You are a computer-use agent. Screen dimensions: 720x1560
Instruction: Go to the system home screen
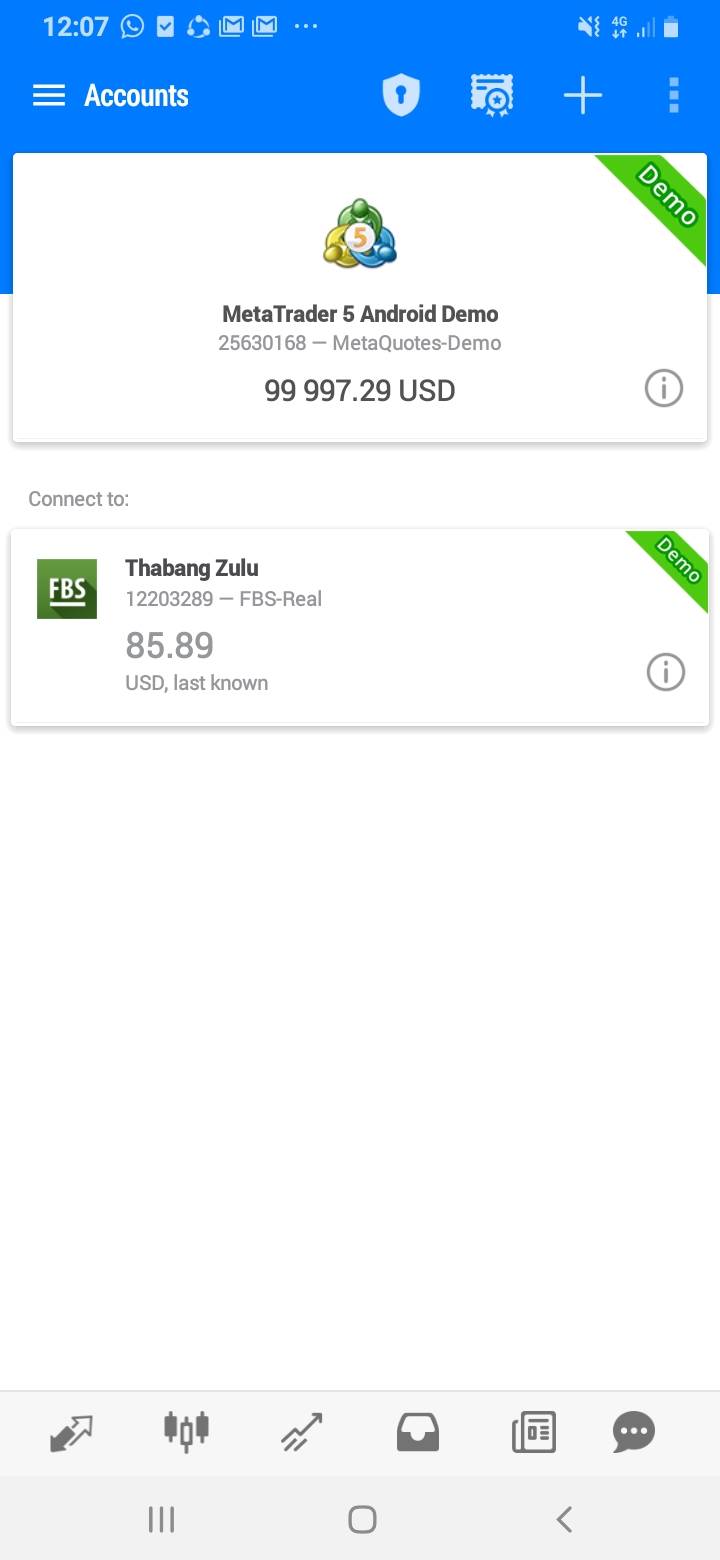[x=362, y=1520]
